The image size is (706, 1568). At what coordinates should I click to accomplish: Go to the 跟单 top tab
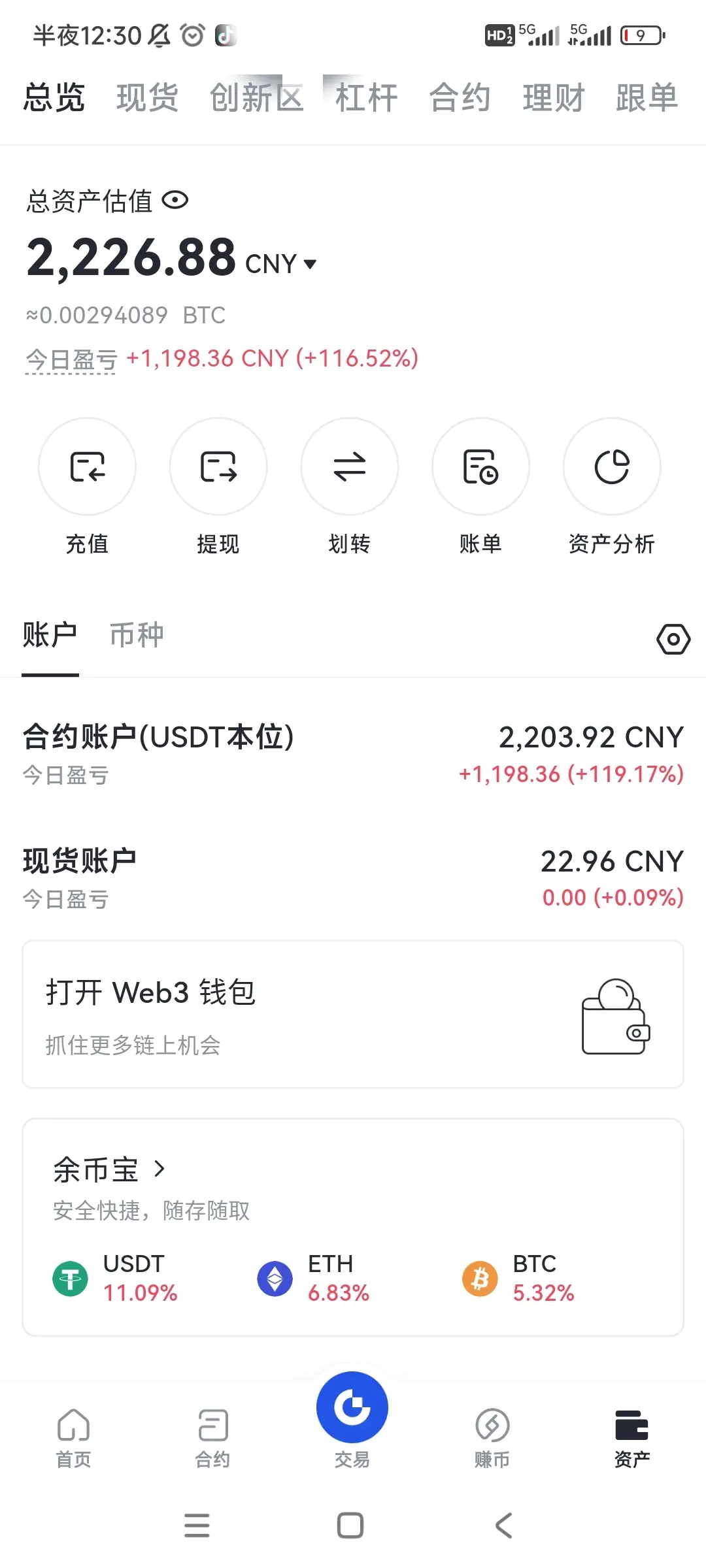647,98
